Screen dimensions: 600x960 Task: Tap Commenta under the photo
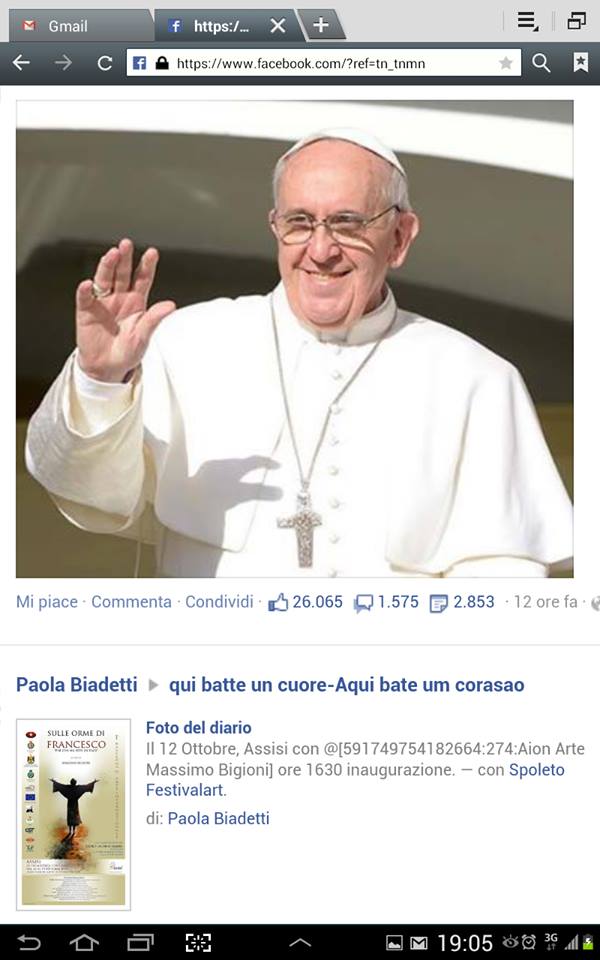(131, 602)
